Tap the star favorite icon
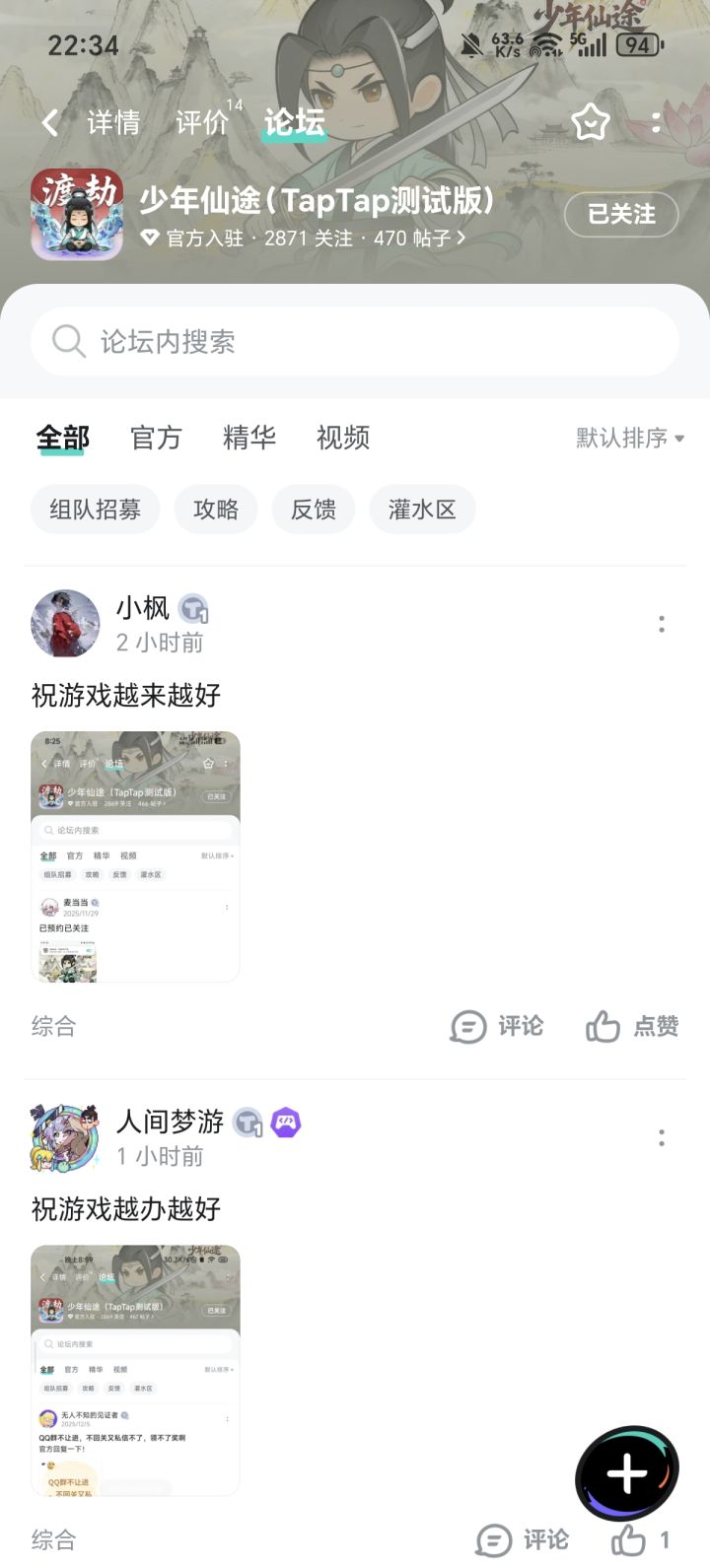 click(591, 122)
